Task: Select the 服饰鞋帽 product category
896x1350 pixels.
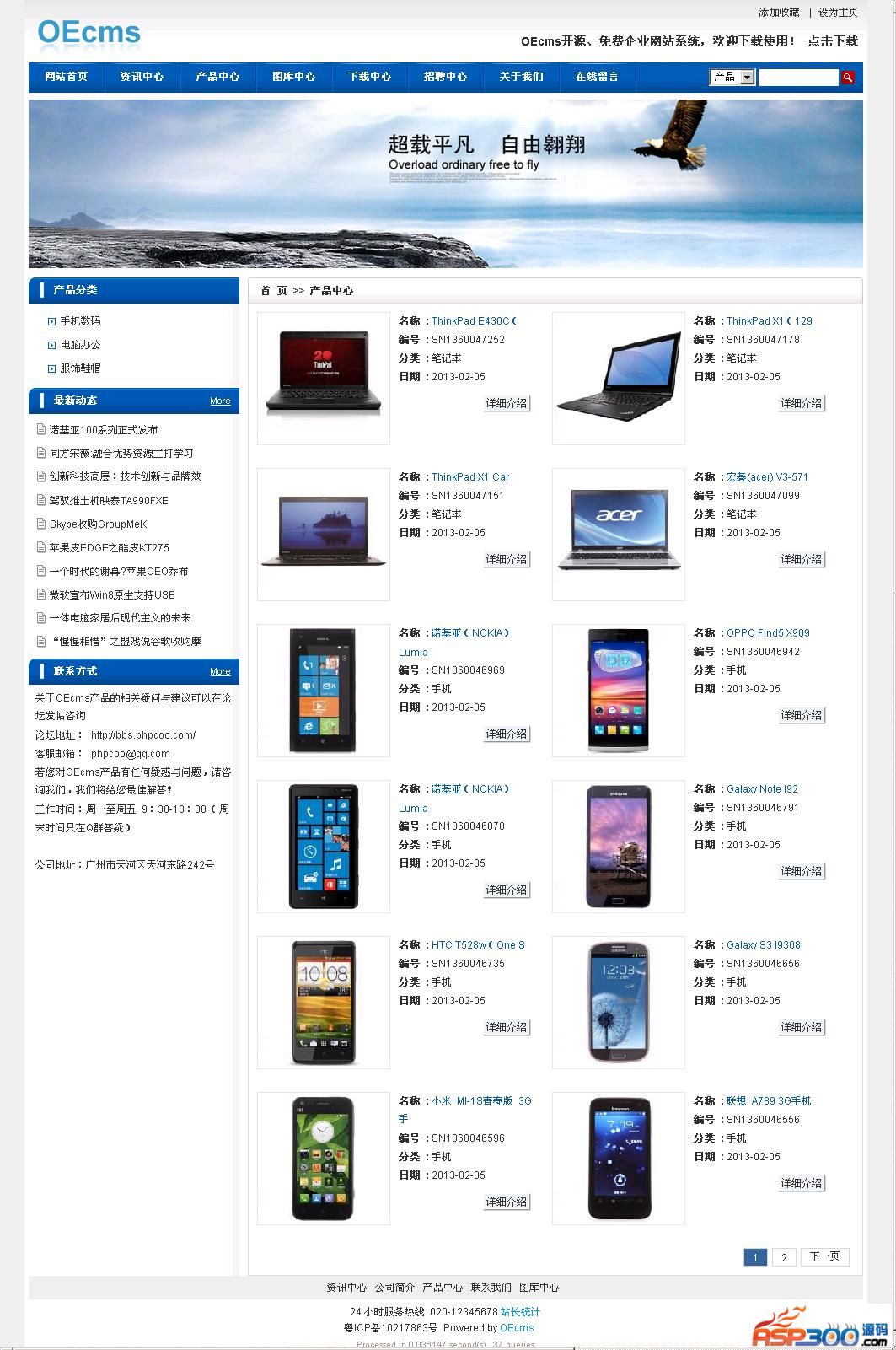Action: pyautogui.click(x=80, y=368)
